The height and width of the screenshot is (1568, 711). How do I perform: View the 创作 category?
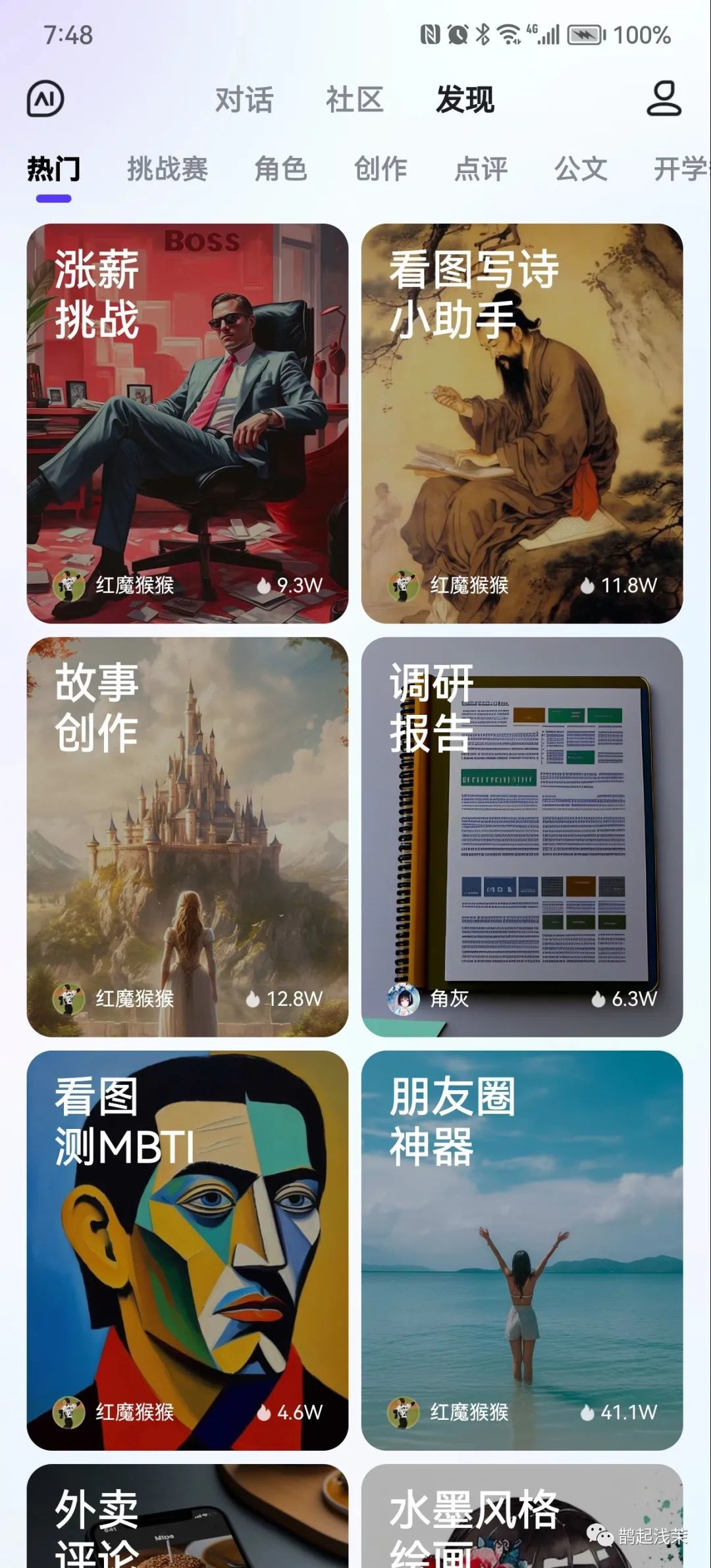tap(381, 169)
